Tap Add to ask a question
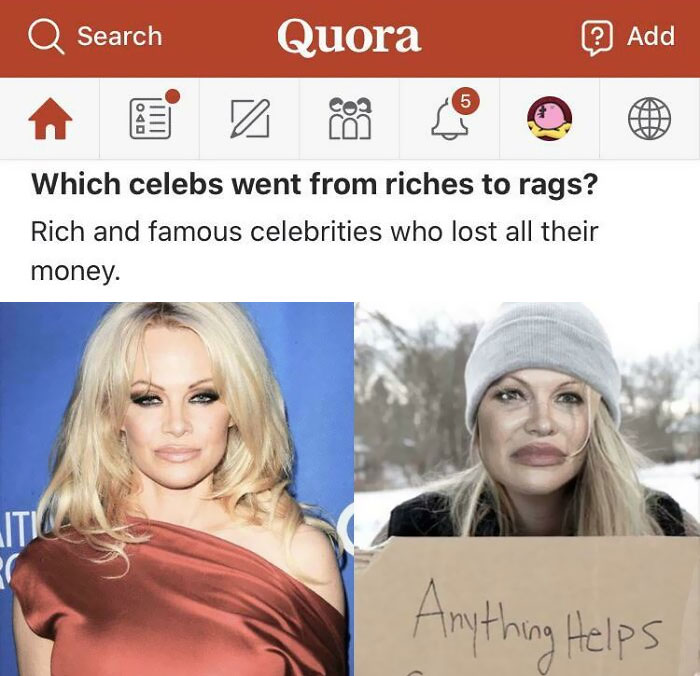Image resolution: width=700 pixels, height=676 pixels. pyautogui.click(x=628, y=37)
